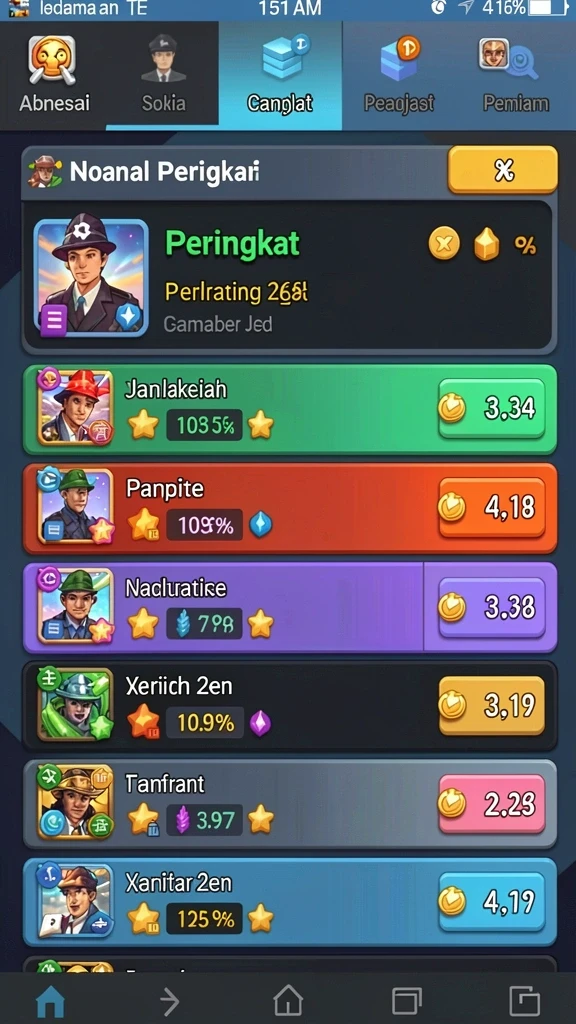Open recent apps from the bottom bar
This screenshot has height=1024, width=576.
coord(406,1000)
